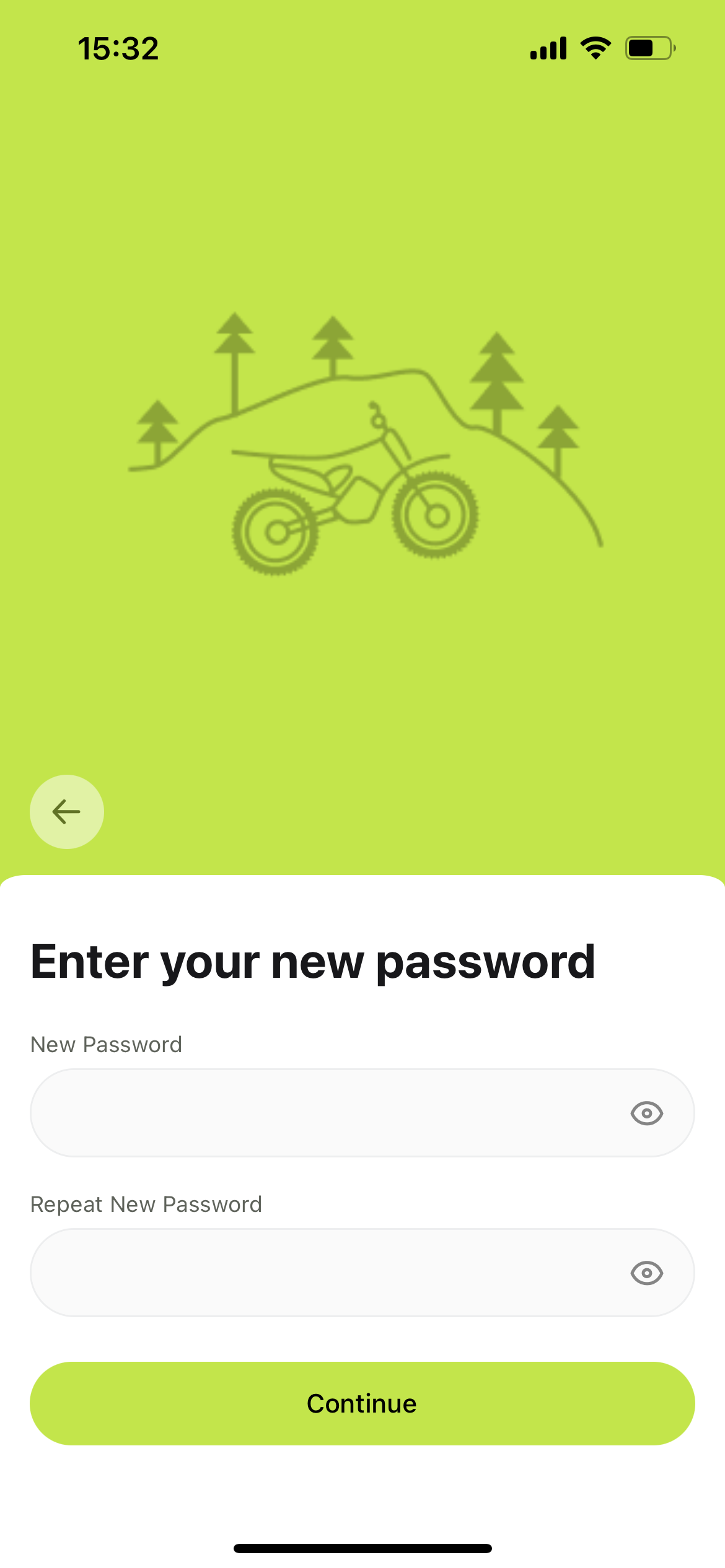The height and width of the screenshot is (1568, 725).
Task: Focus the New Password field
Action: 322,1113
